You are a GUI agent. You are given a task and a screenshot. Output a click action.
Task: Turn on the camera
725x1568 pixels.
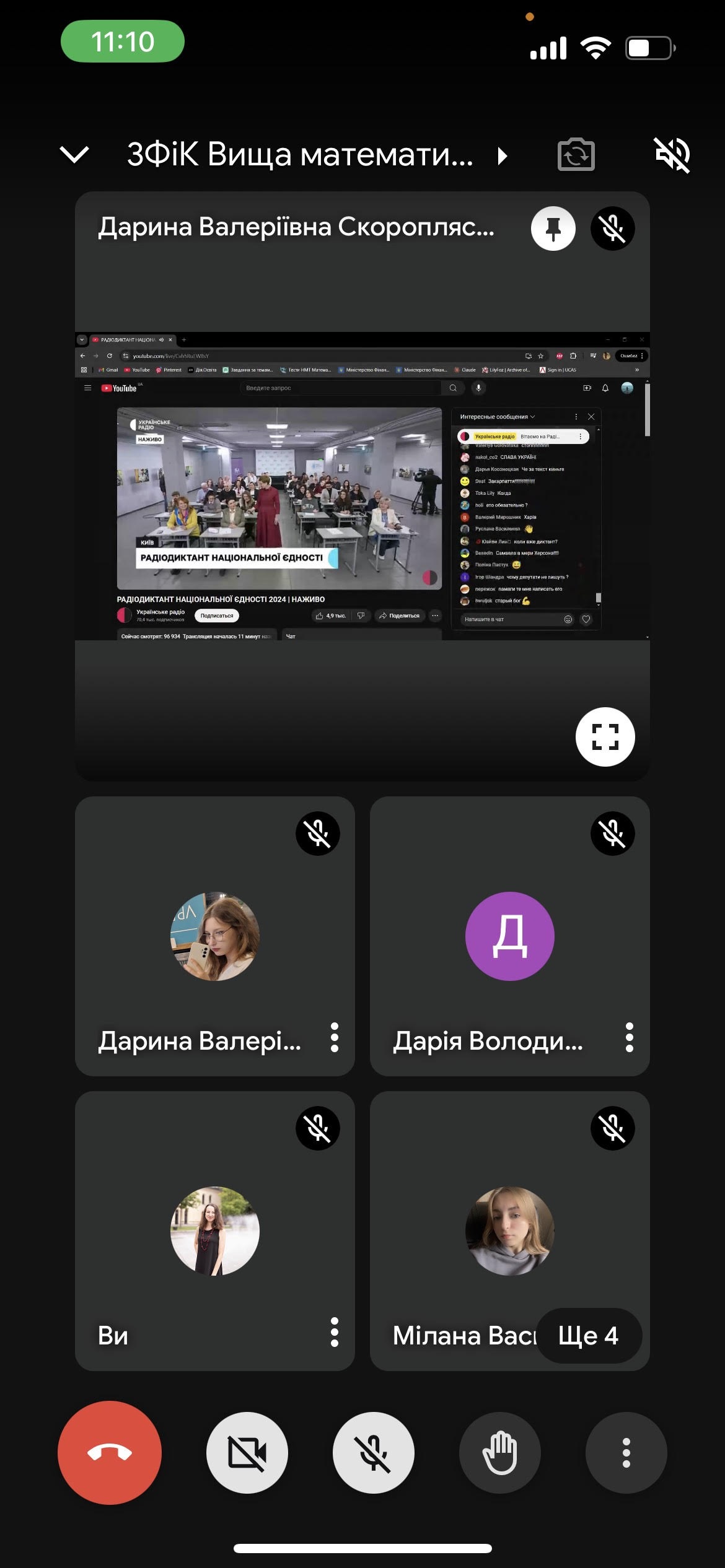247,1452
